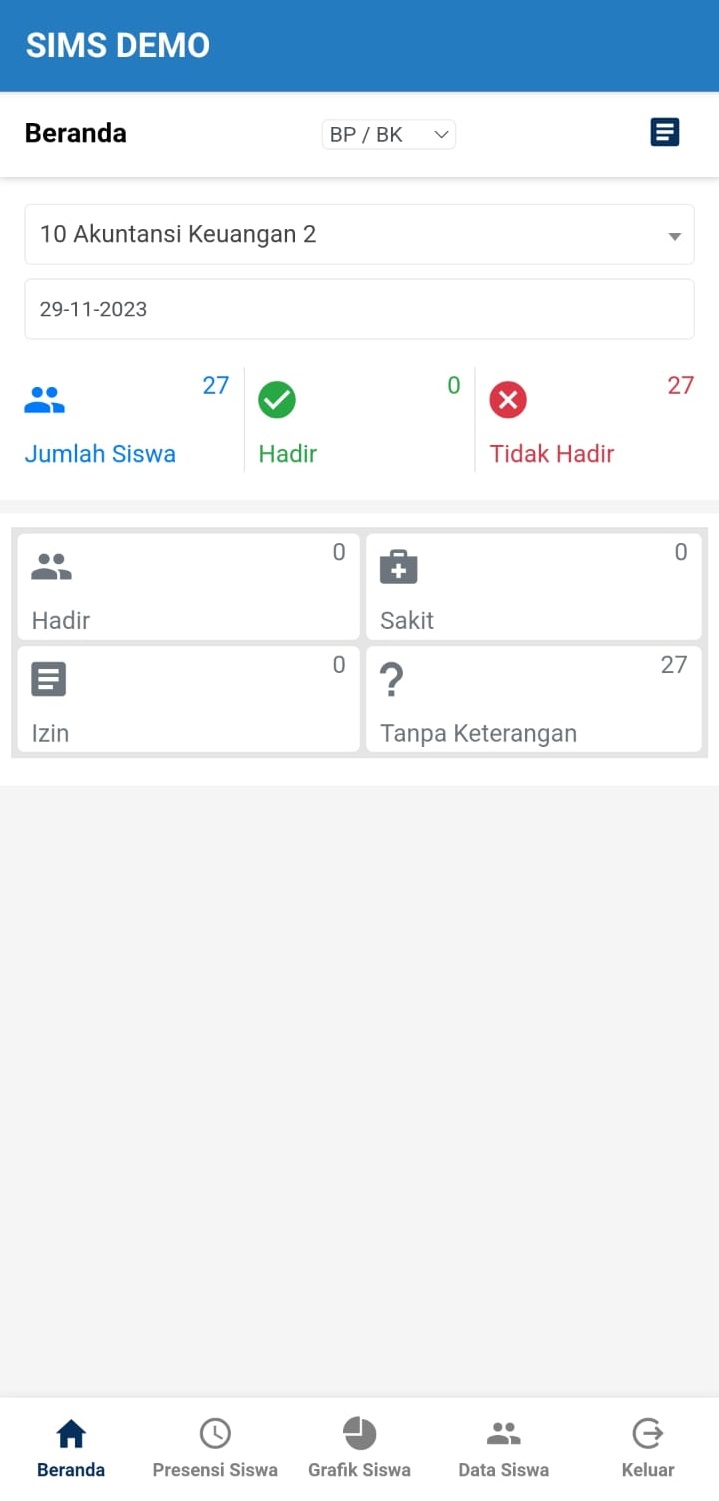Select Keluar to log out

pos(647,1448)
